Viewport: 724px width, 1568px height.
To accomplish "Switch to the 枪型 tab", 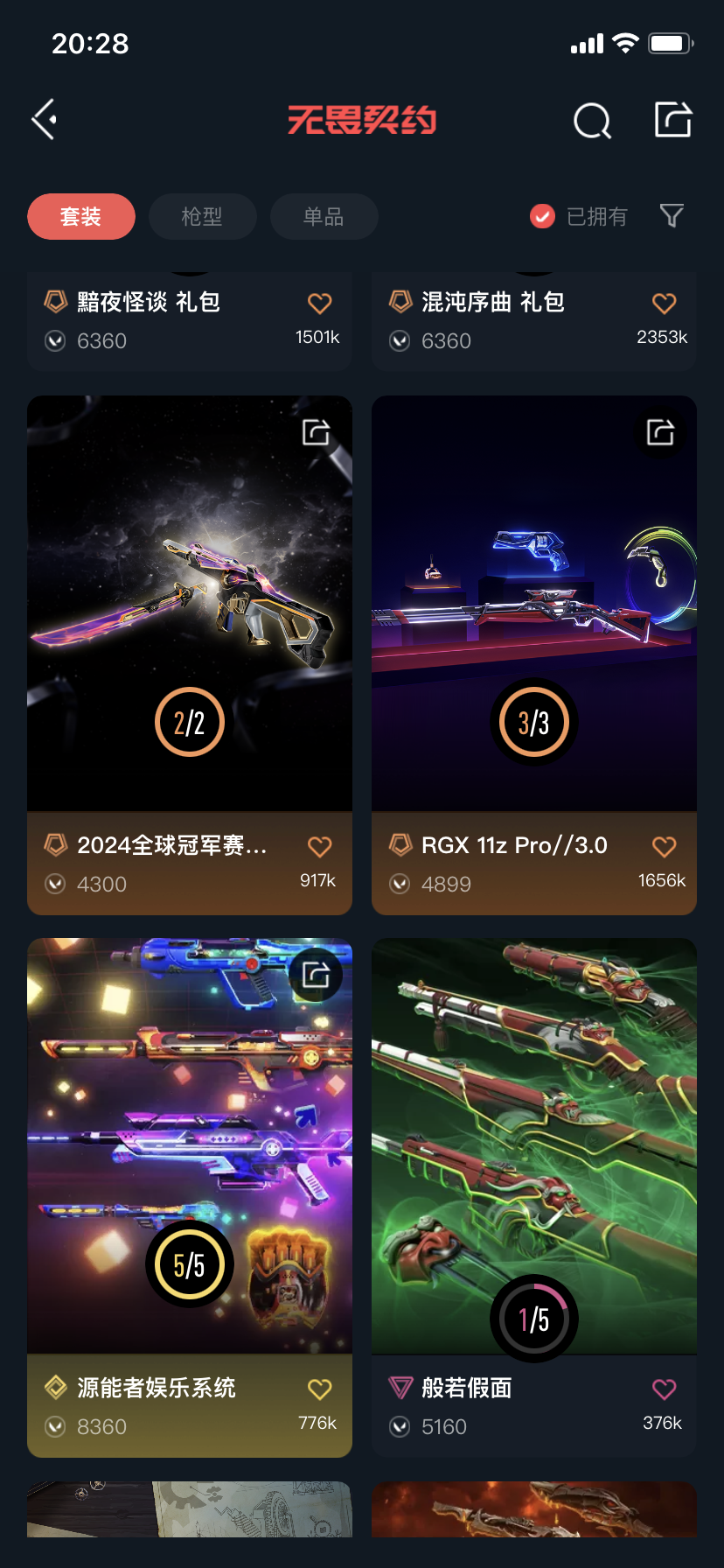I will pyautogui.click(x=202, y=216).
